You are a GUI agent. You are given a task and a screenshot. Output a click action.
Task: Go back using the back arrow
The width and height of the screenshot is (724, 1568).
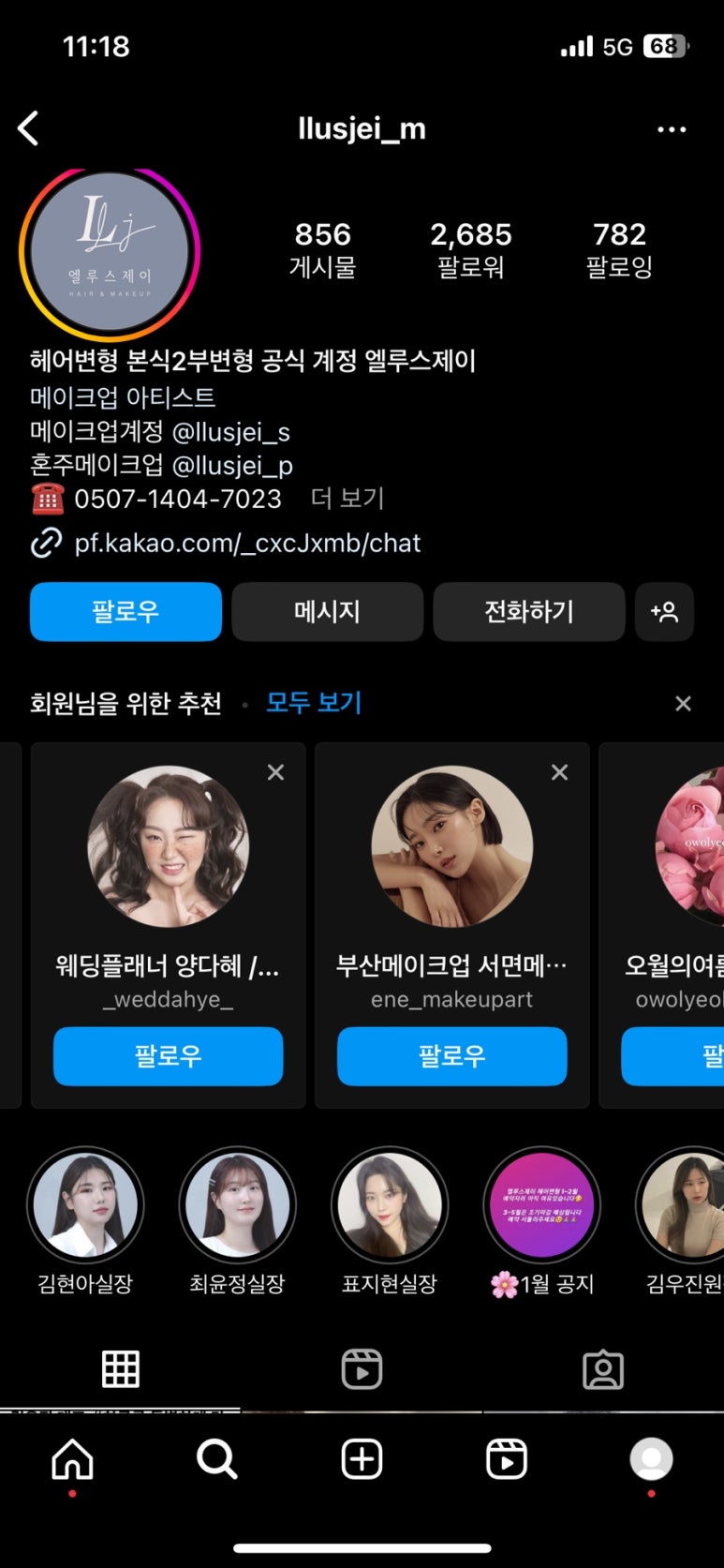click(29, 128)
